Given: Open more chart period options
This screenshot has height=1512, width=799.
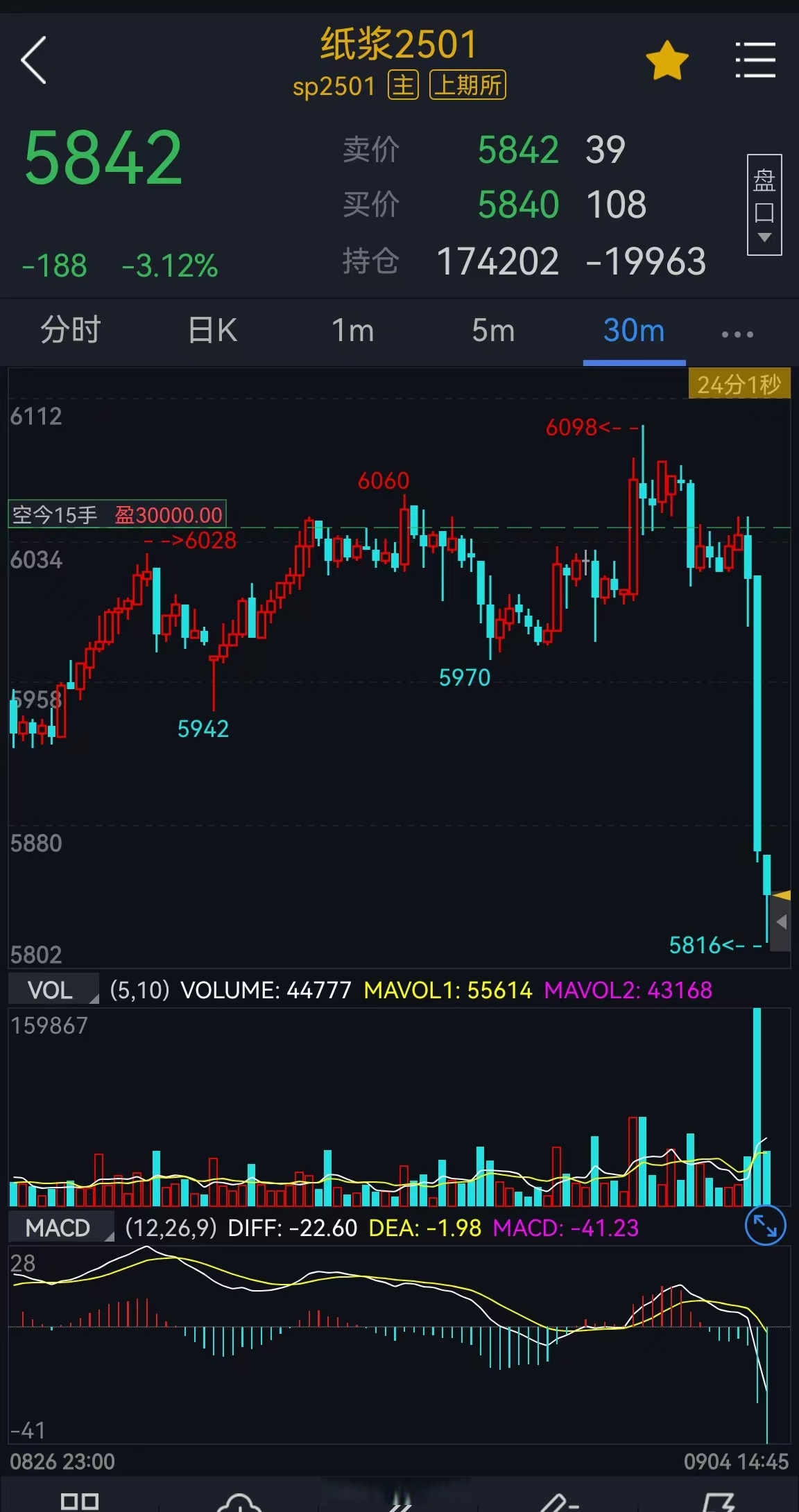Looking at the screenshot, I should [737, 334].
